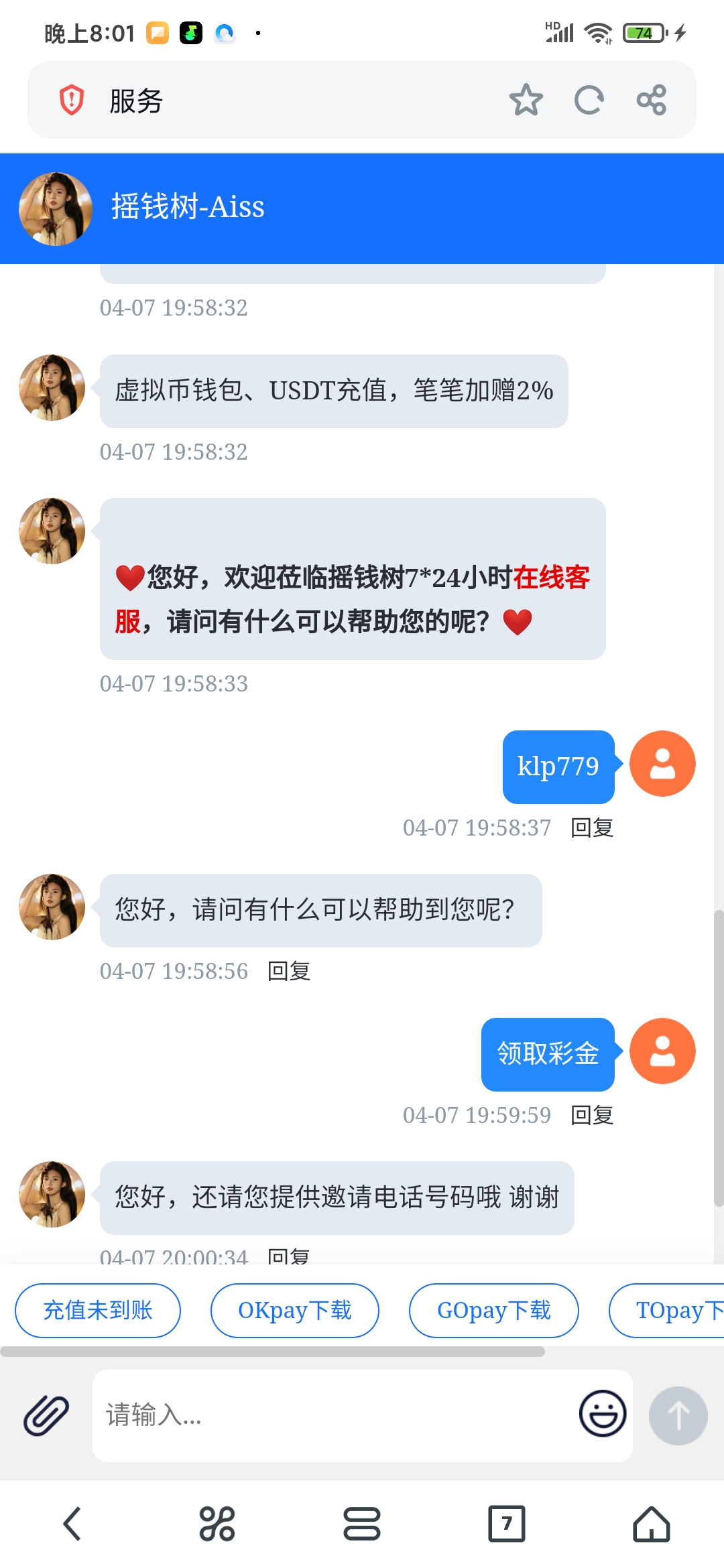The height and width of the screenshot is (1568, 724).
Task: View the 7 open tabs
Action: pos(507,1524)
